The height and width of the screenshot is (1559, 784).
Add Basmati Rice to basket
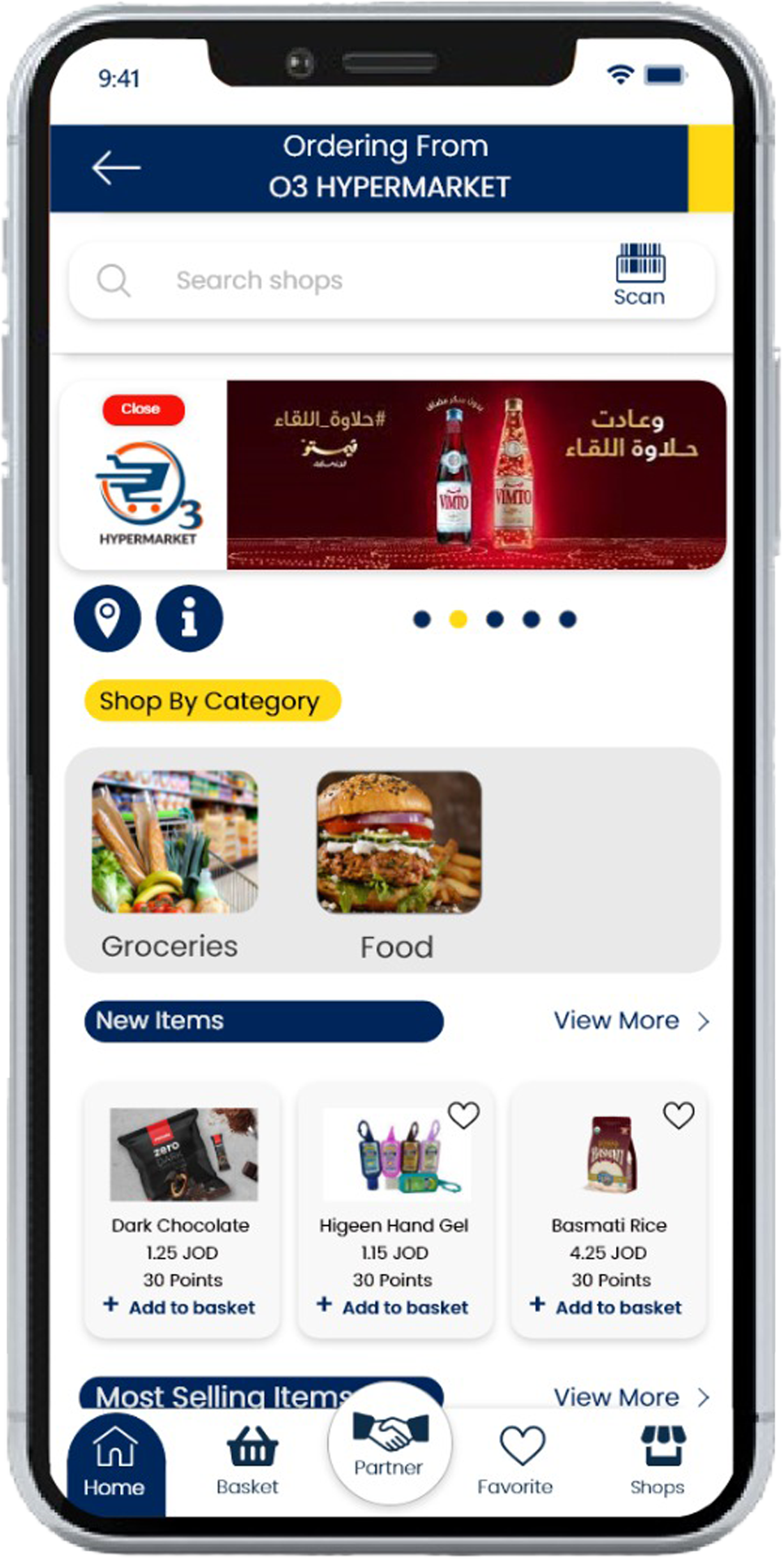click(607, 1307)
